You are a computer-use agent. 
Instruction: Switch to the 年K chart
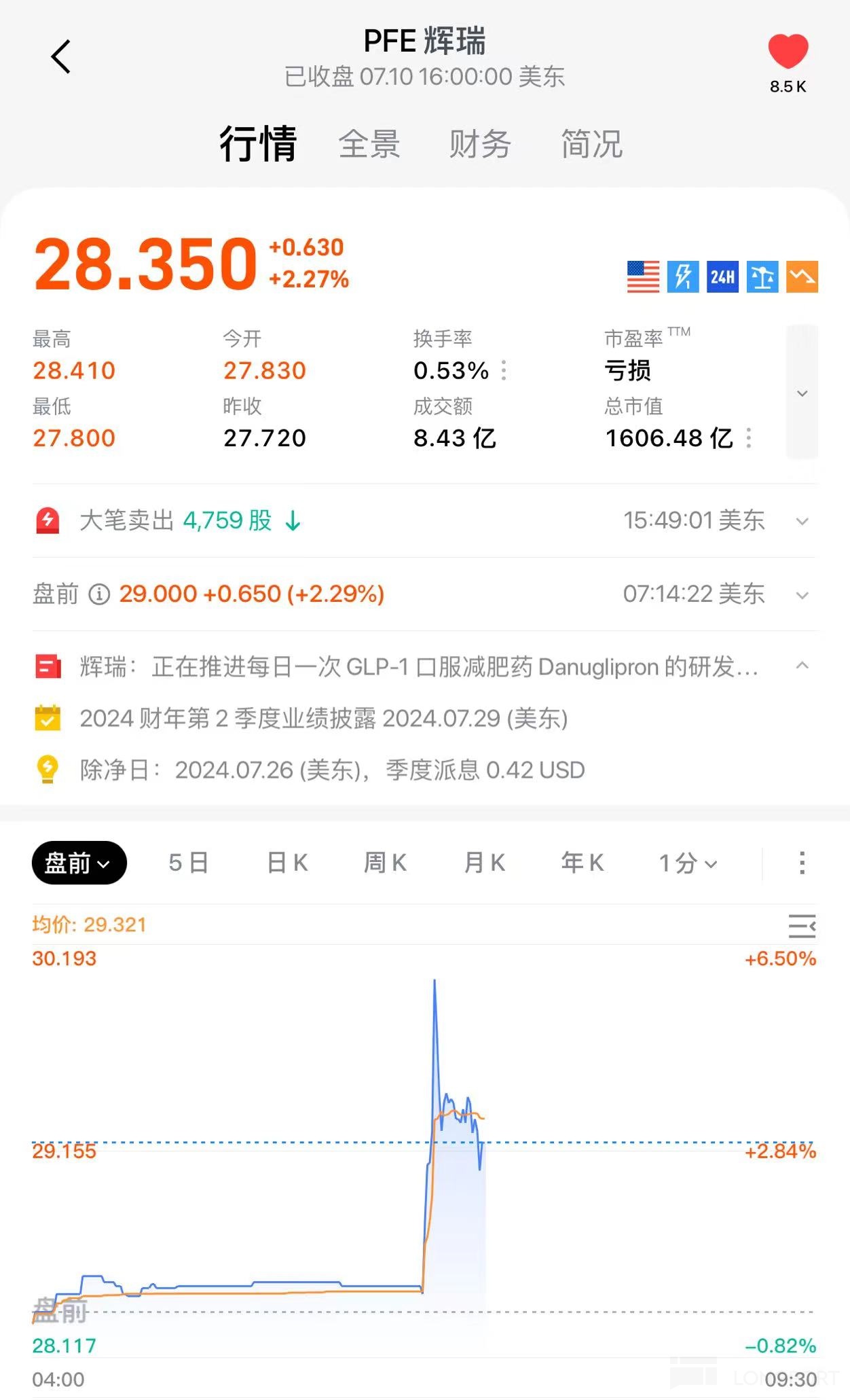point(582,863)
